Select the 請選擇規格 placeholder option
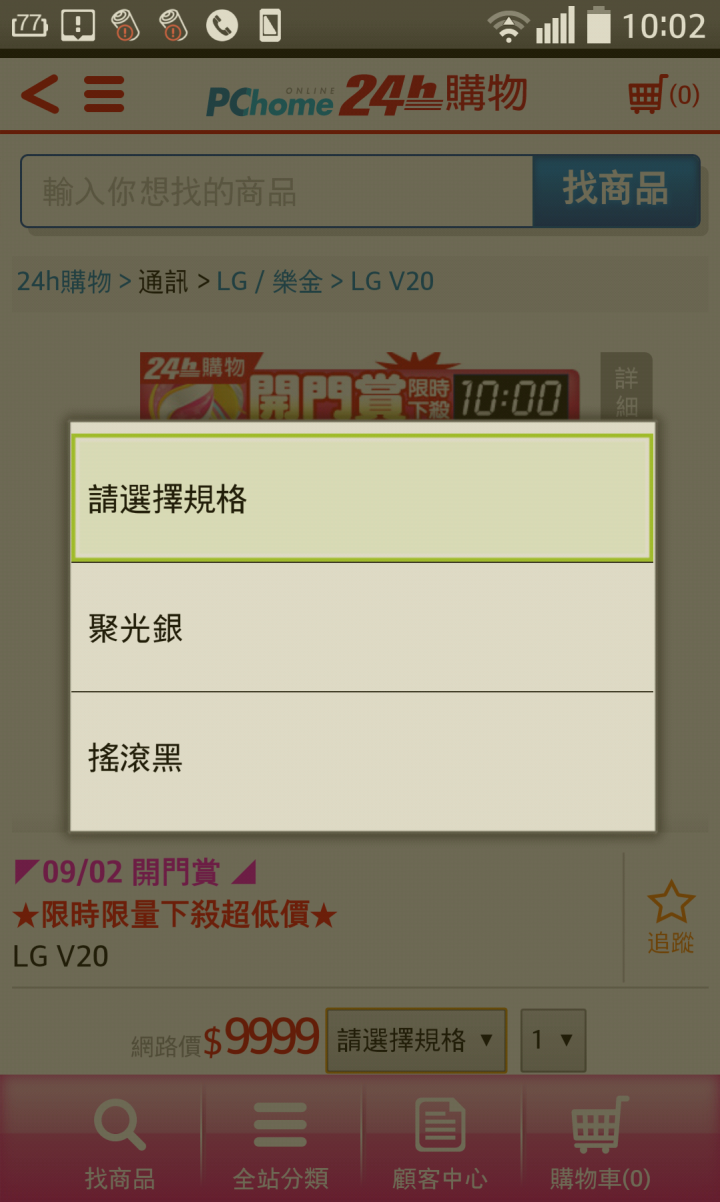This screenshot has height=1202, width=720. (362, 498)
